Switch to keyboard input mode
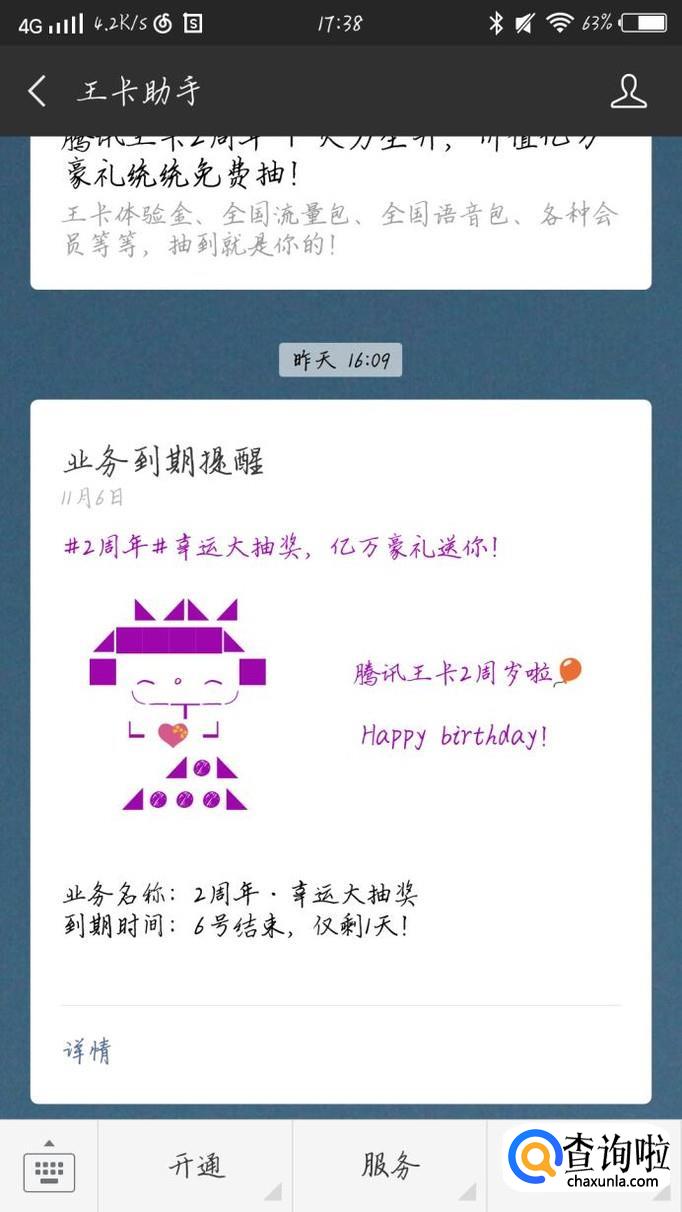Viewport: 682px width, 1212px height. (48, 1166)
